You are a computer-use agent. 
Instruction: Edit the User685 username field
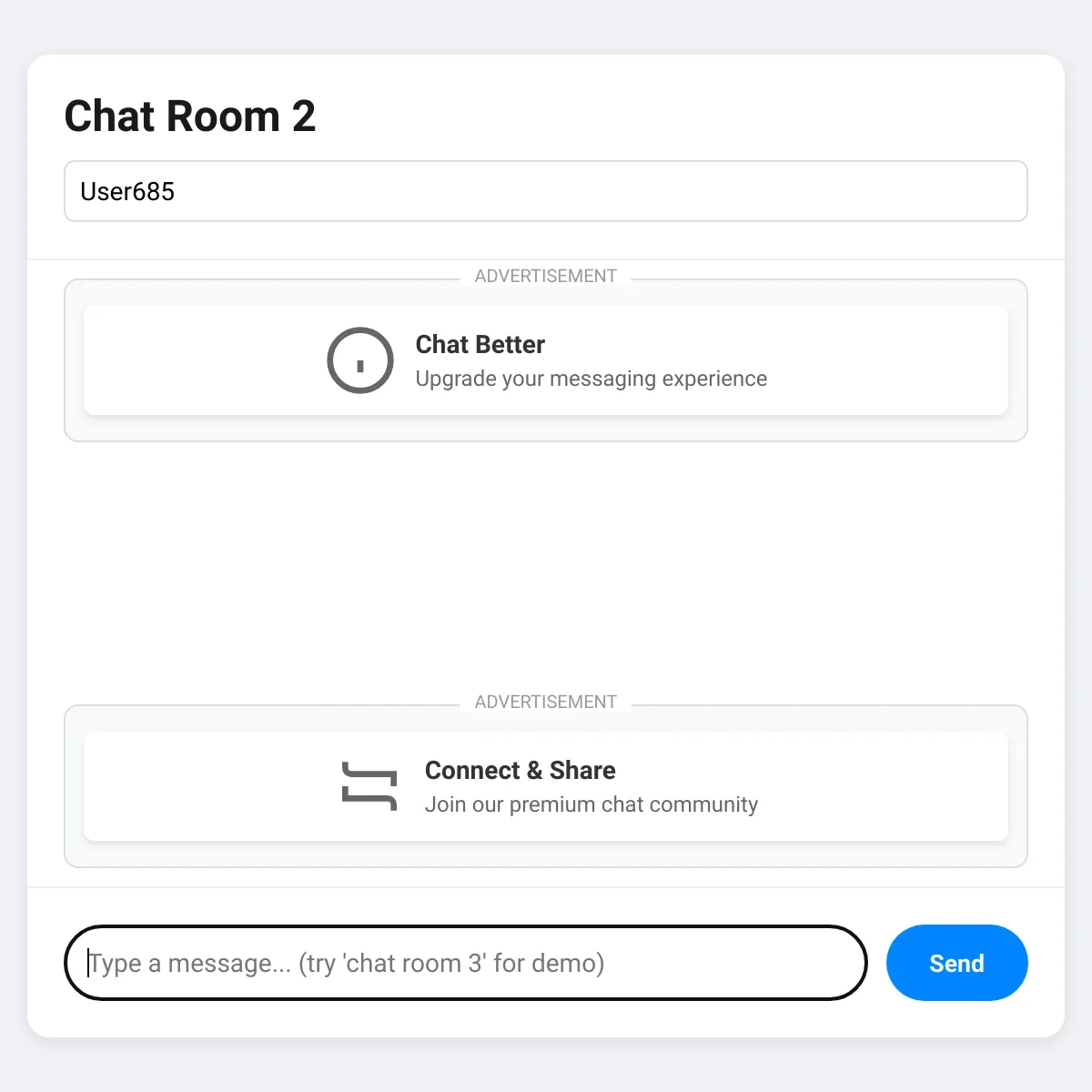pyautogui.click(x=546, y=191)
